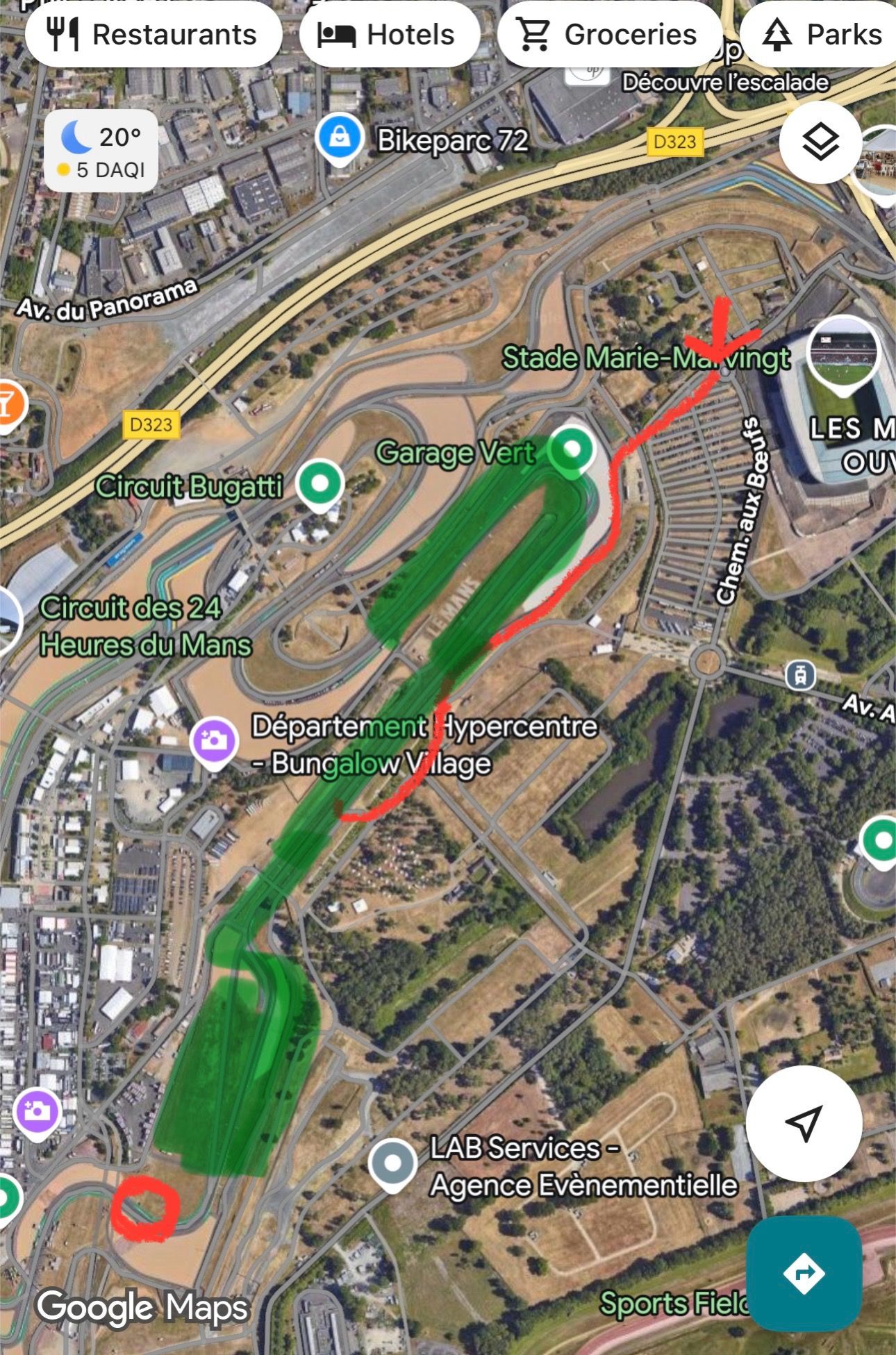Image resolution: width=896 pixels, height=1355 pixels.
Task: Select the Restaurants chip
Action: pyautogui.click(x=153, y=35)
